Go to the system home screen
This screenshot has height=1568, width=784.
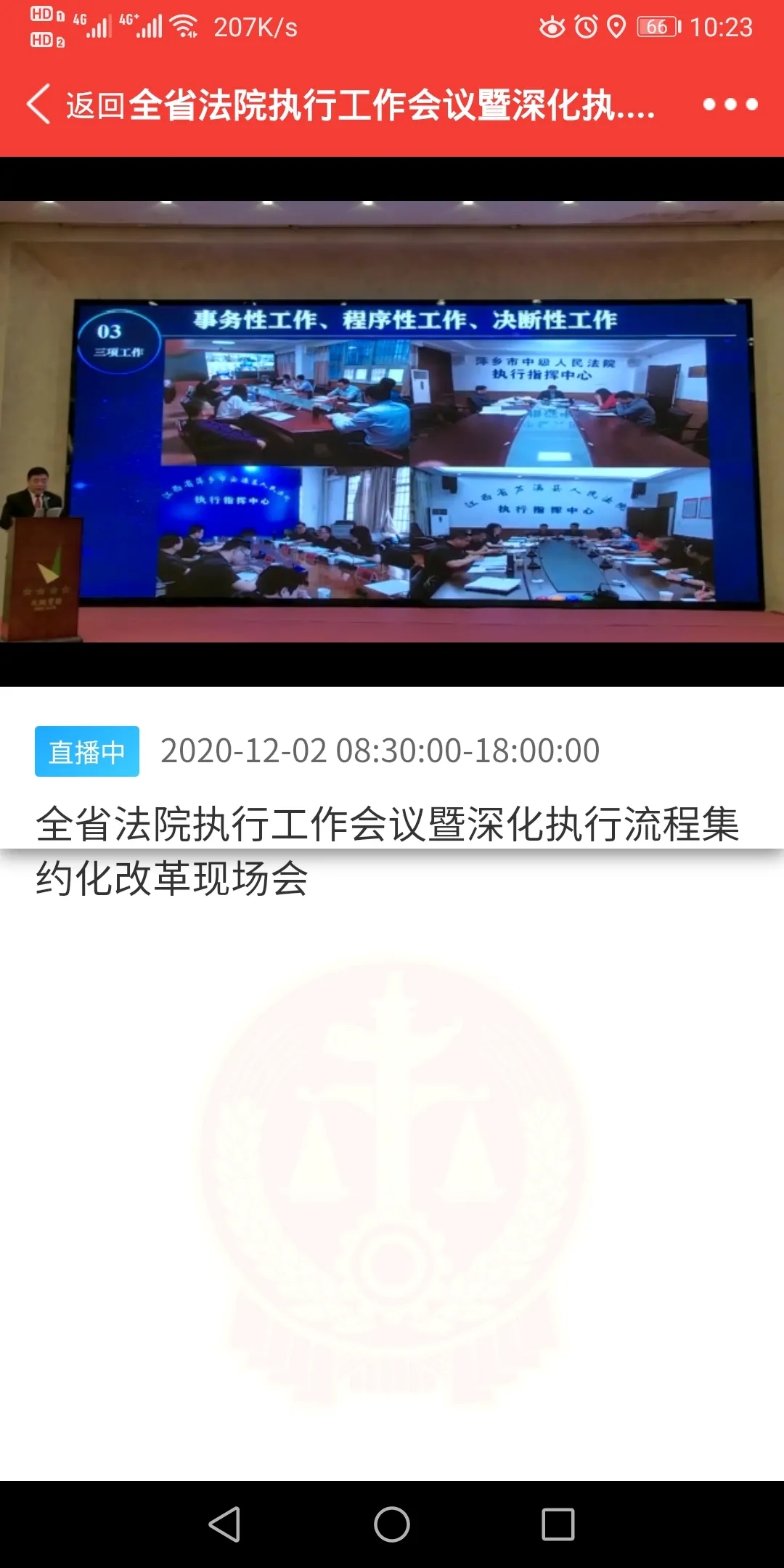coord(392,1524)
